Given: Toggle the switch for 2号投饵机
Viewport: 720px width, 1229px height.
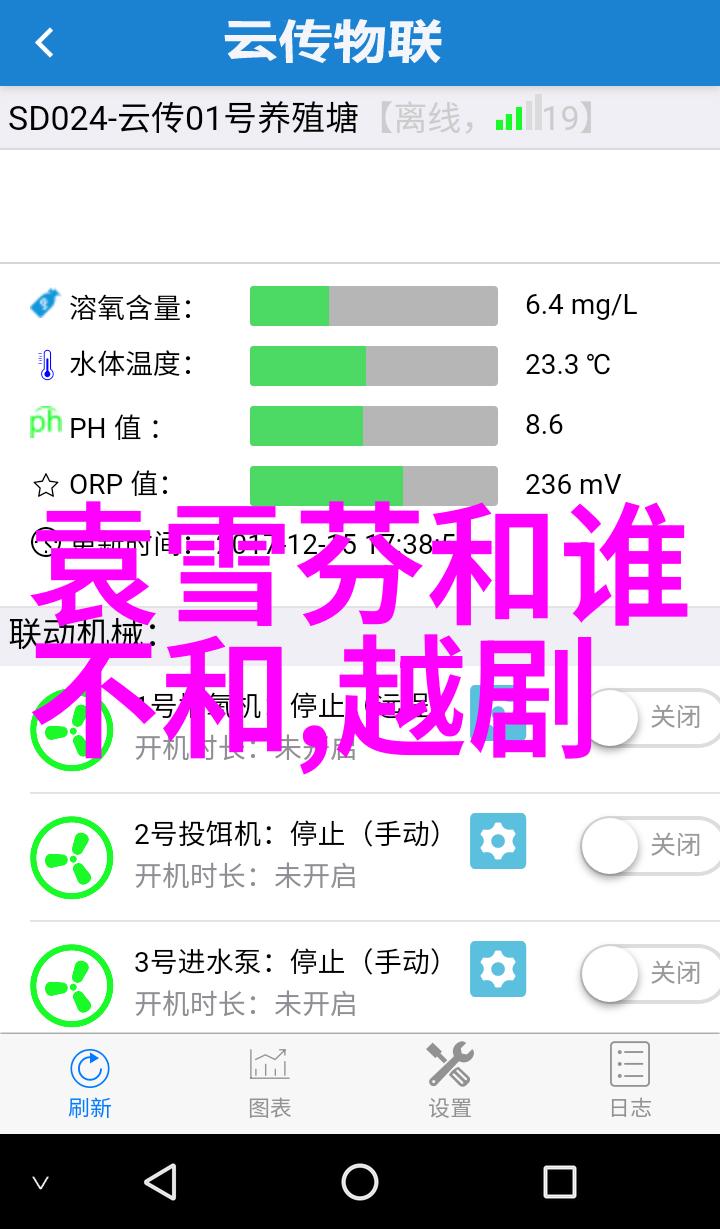Looking at the screenshot, I should coord(648,845).
